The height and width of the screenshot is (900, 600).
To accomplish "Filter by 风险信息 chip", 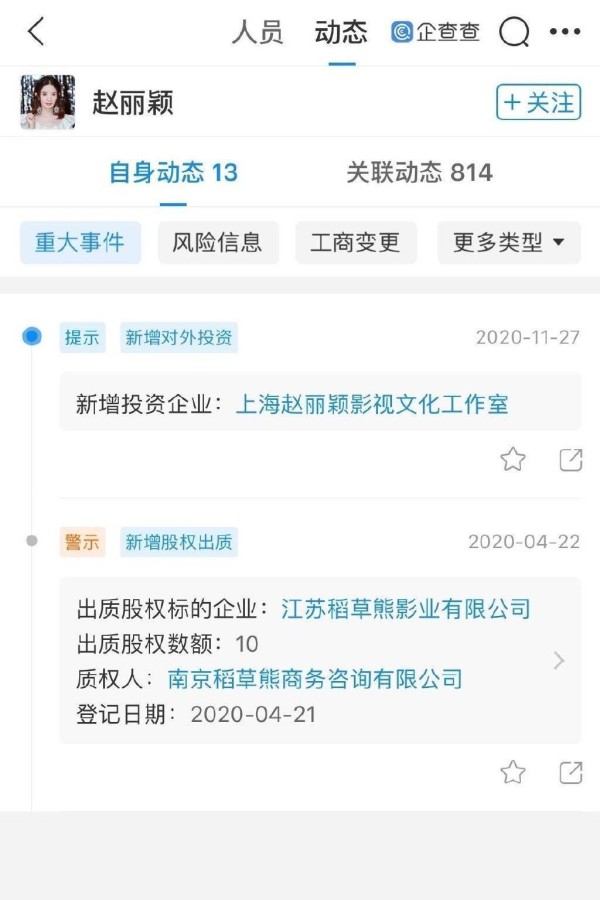I will [x=217, y=242].
